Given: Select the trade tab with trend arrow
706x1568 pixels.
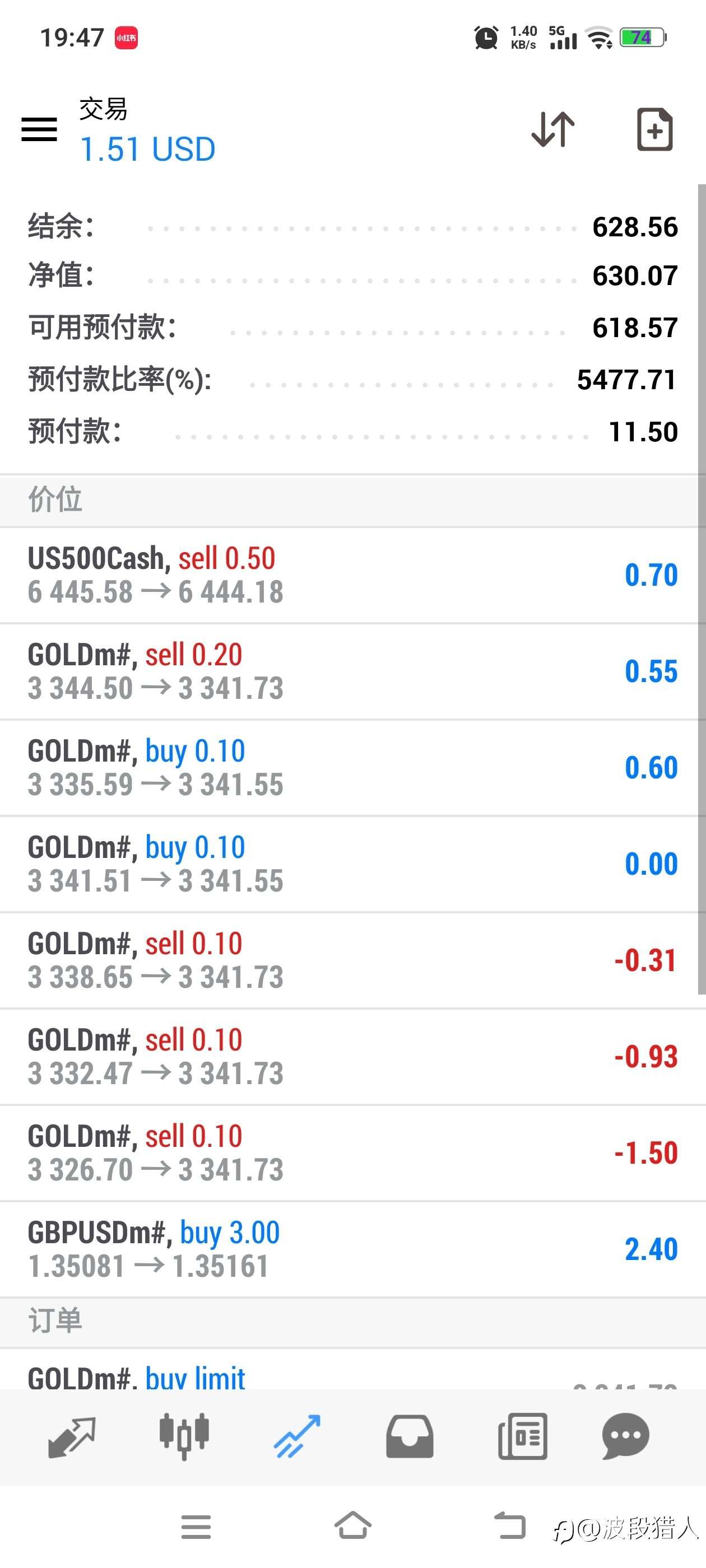Looking at the screenshot, I should click(x=298, y=1436).
